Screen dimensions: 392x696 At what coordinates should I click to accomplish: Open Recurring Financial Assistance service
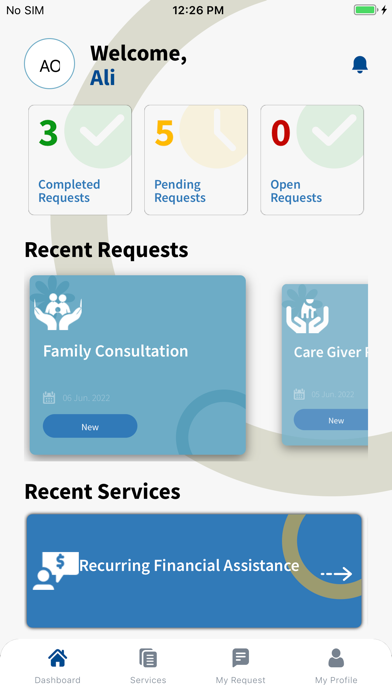(194, 571)
